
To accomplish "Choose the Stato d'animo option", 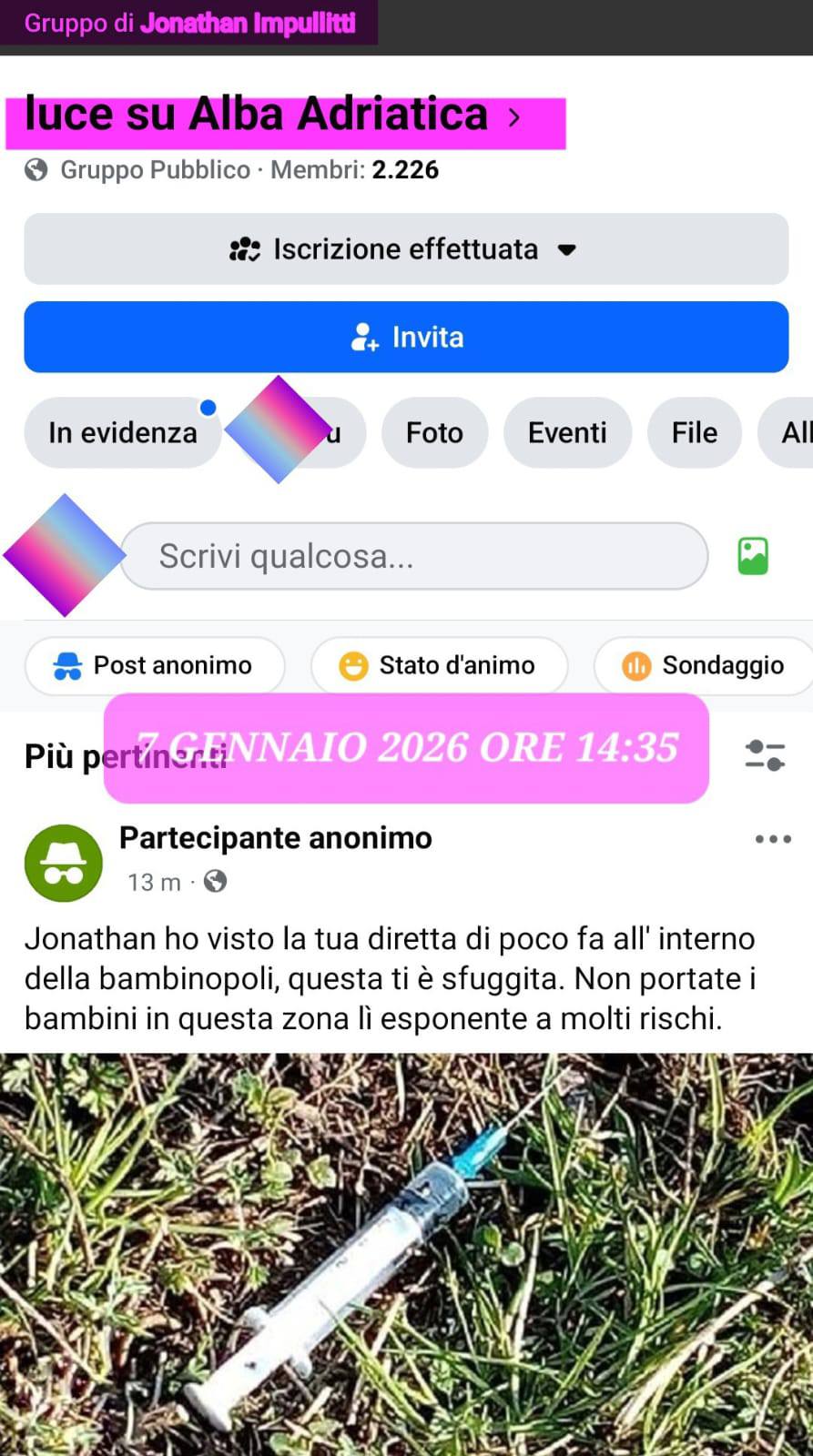I will pyautogui.click(x=439, y=666).
